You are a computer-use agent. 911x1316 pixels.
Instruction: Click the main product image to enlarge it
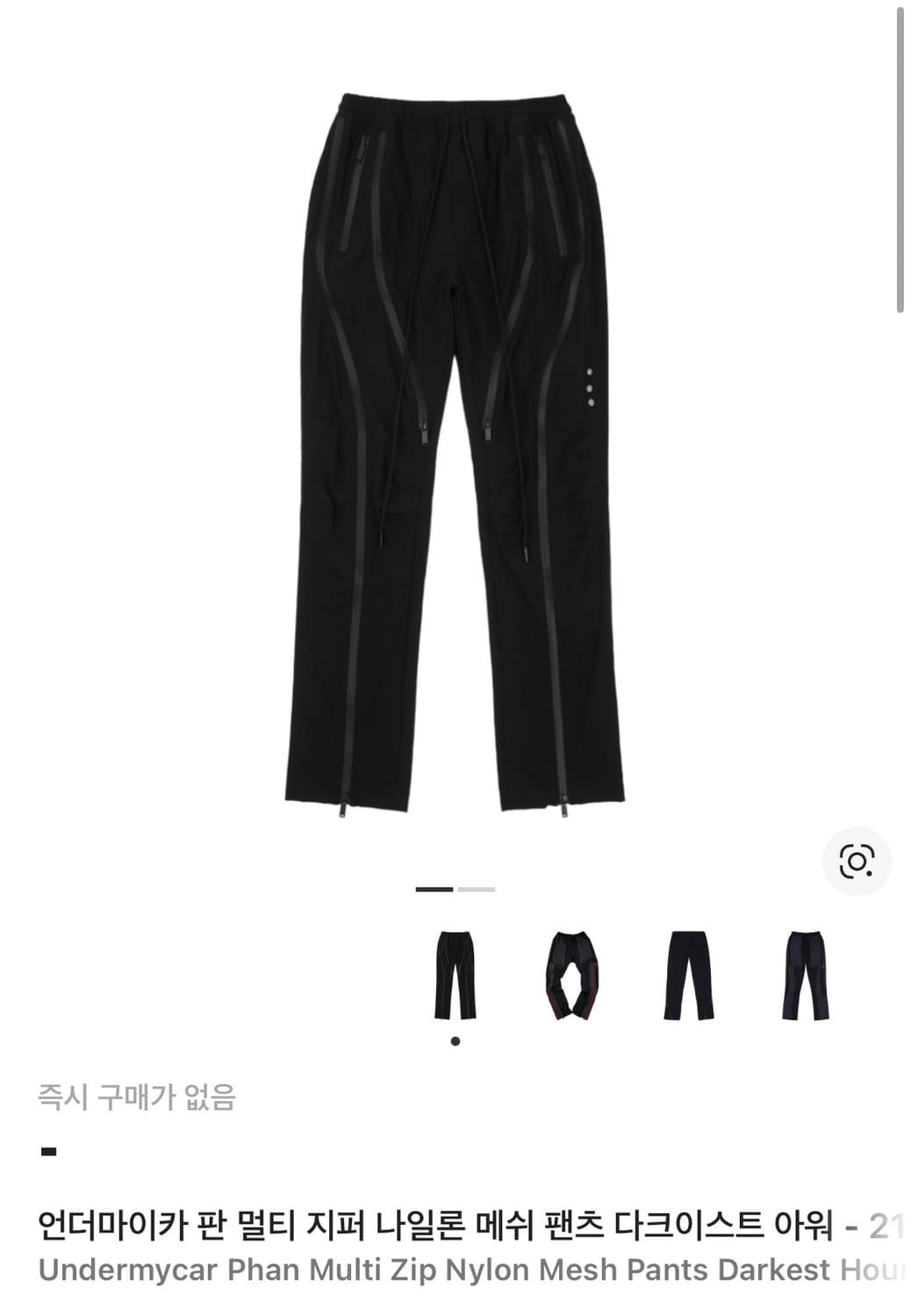tap(455, 456)
